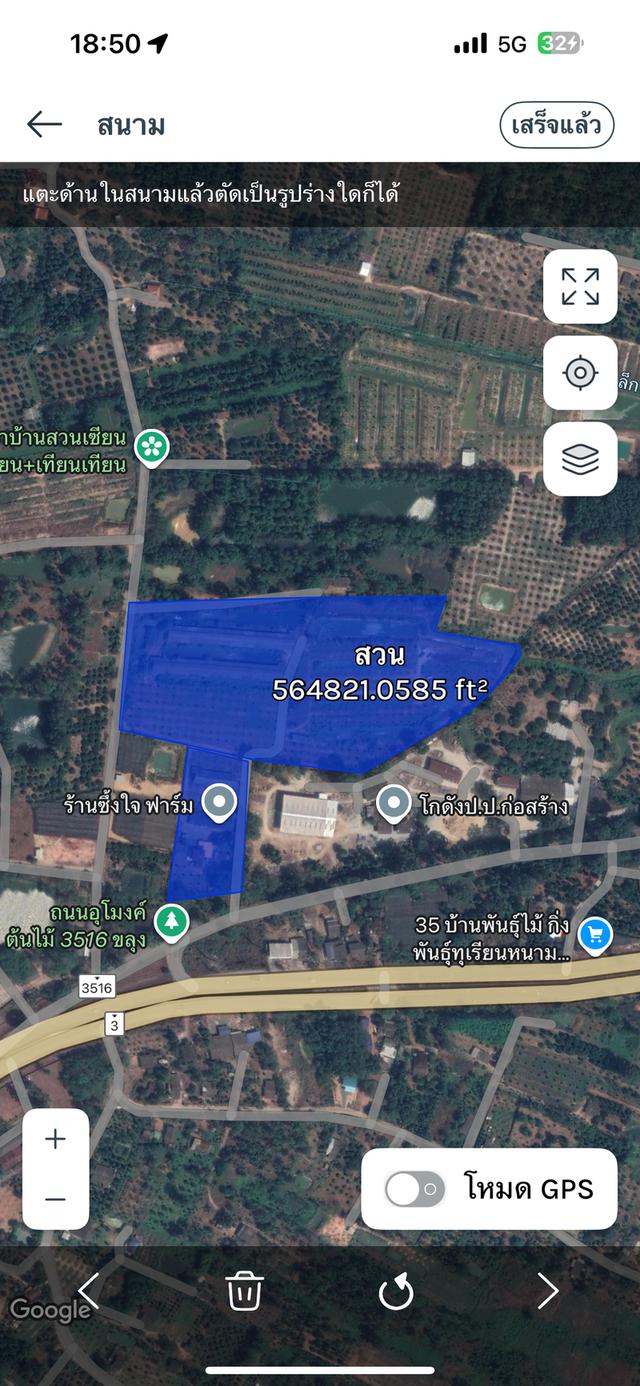This screenshot has width=640, height=1386.
Task: Tap the เสร็จแล้ว (Done) button
Action: pyautogui.click(x=556, y=125)
